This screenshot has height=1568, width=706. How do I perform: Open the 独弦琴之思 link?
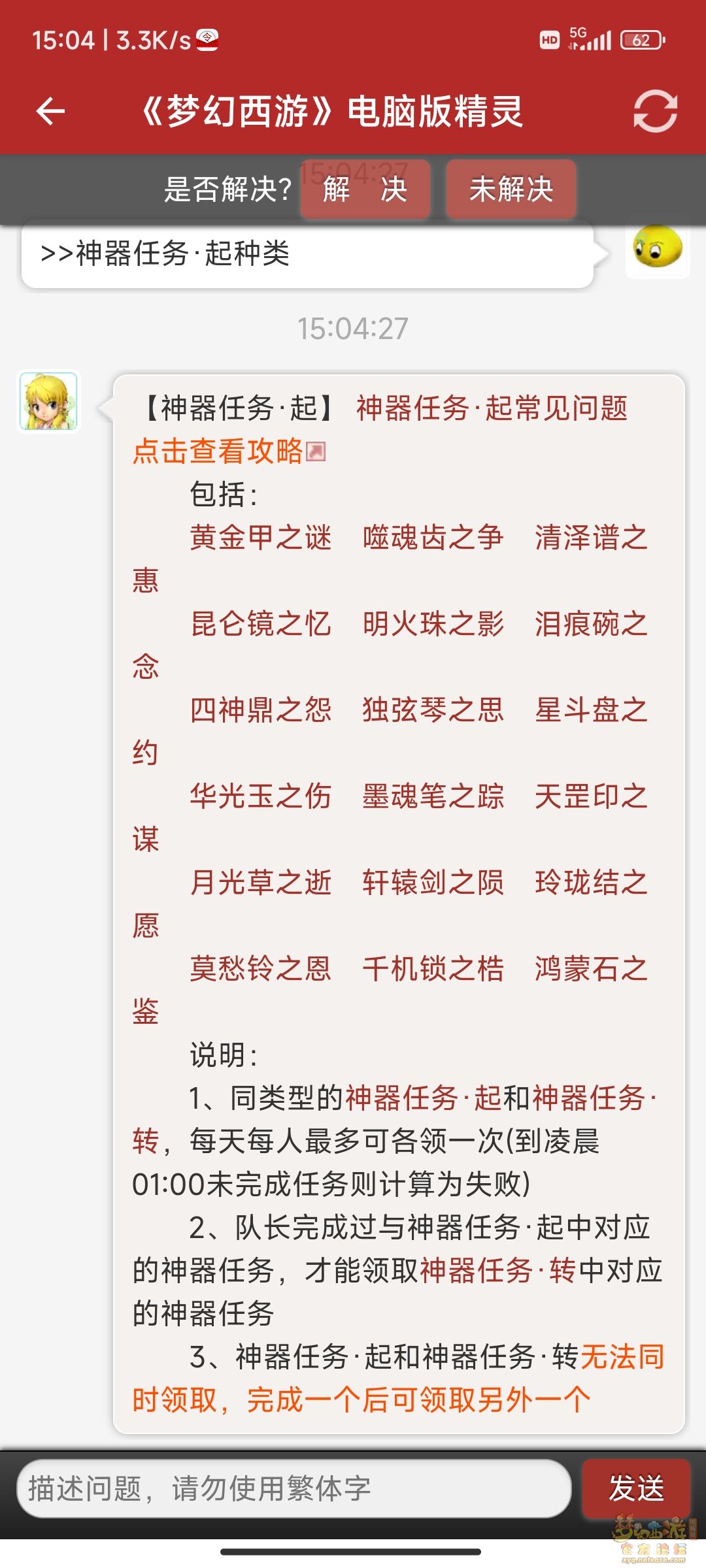pyautogui.click(x=433, y=710)
